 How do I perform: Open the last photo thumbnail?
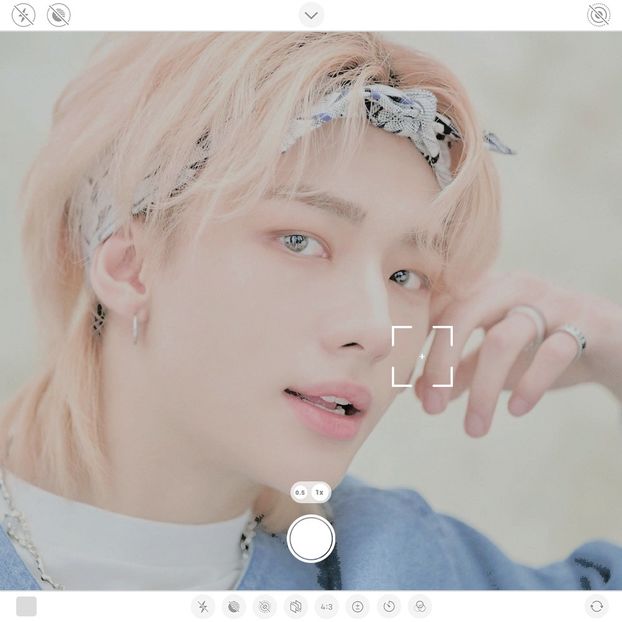[x=26, y=606]
